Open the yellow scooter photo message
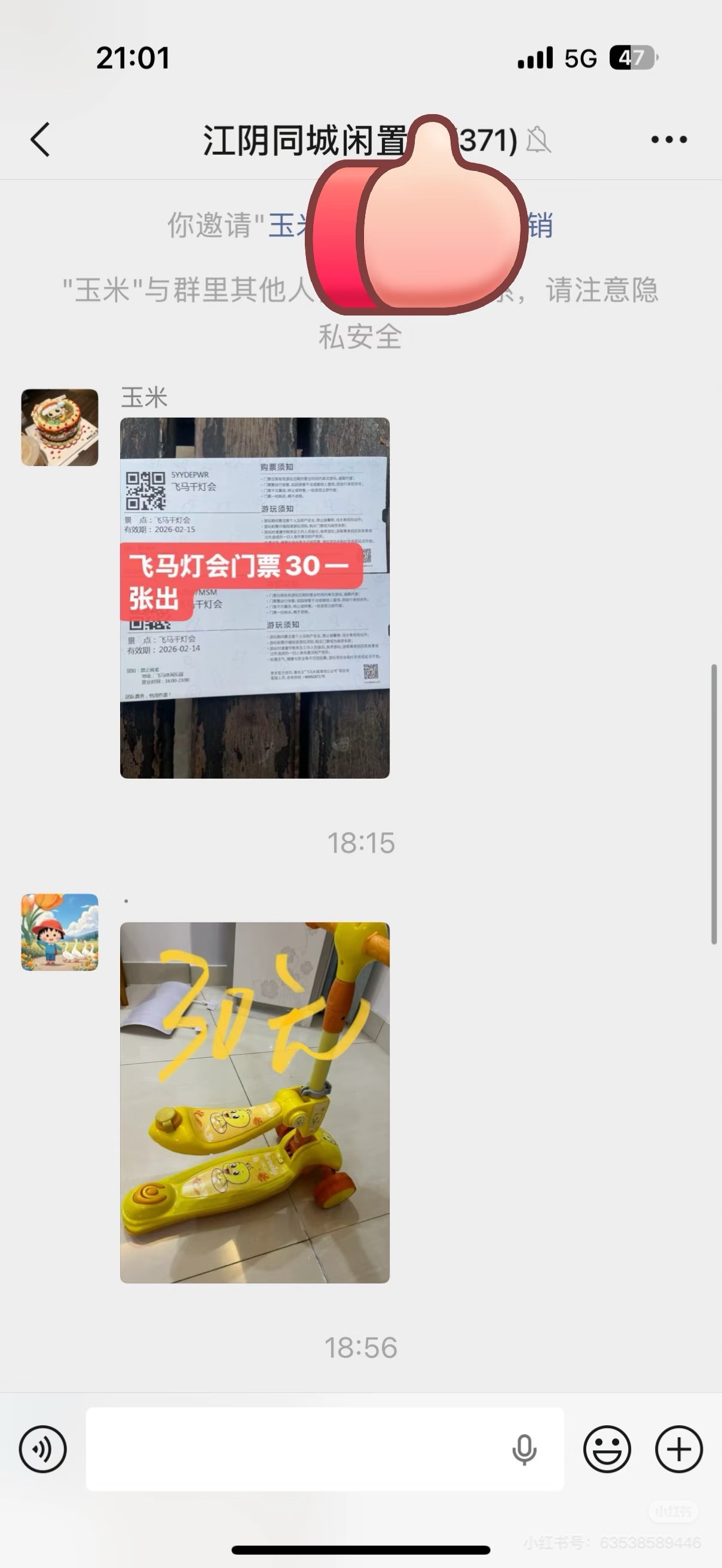The image size is (722, 1568). pos(255,1102)
